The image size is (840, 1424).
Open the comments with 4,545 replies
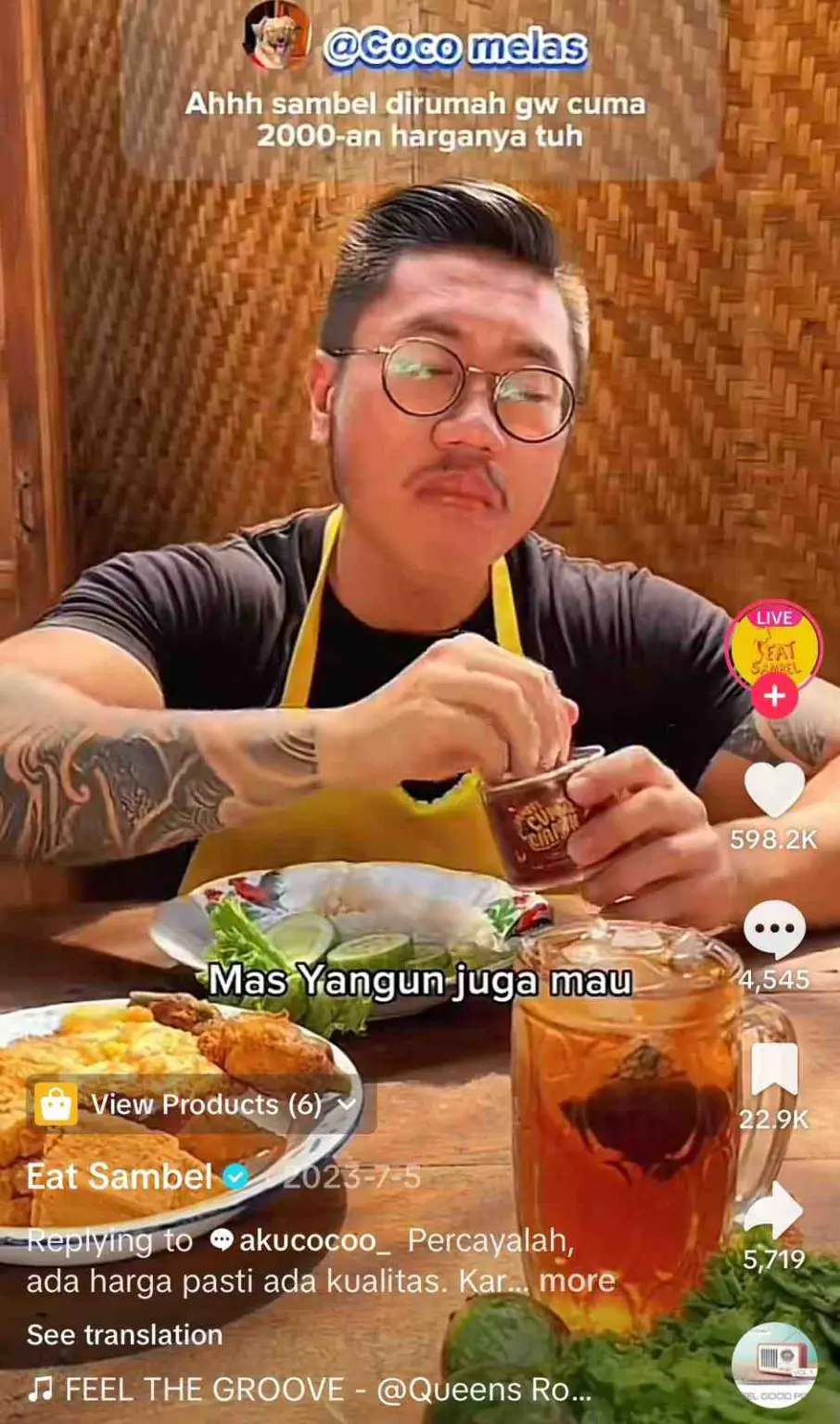(774, 929)
